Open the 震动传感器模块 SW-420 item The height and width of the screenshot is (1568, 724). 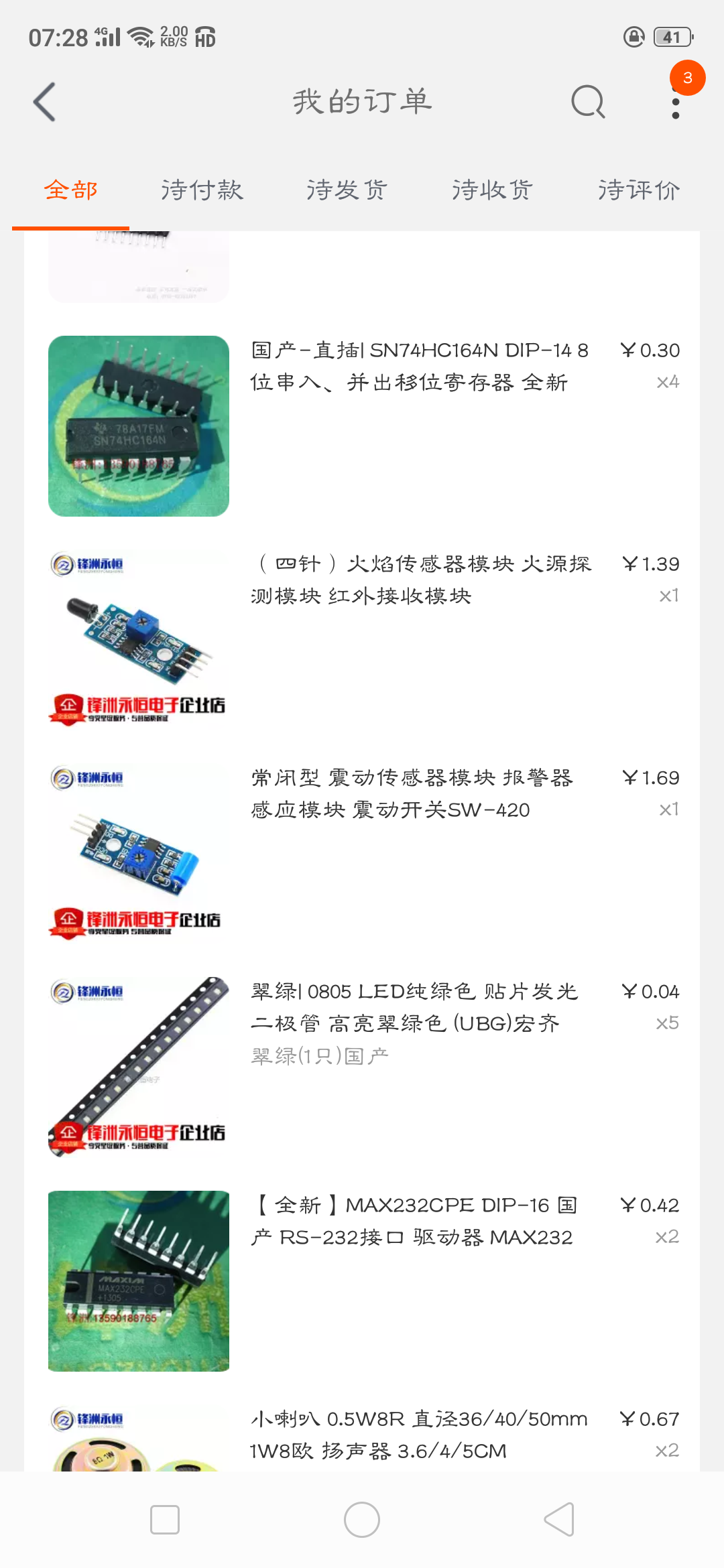(x=362, y=853)
